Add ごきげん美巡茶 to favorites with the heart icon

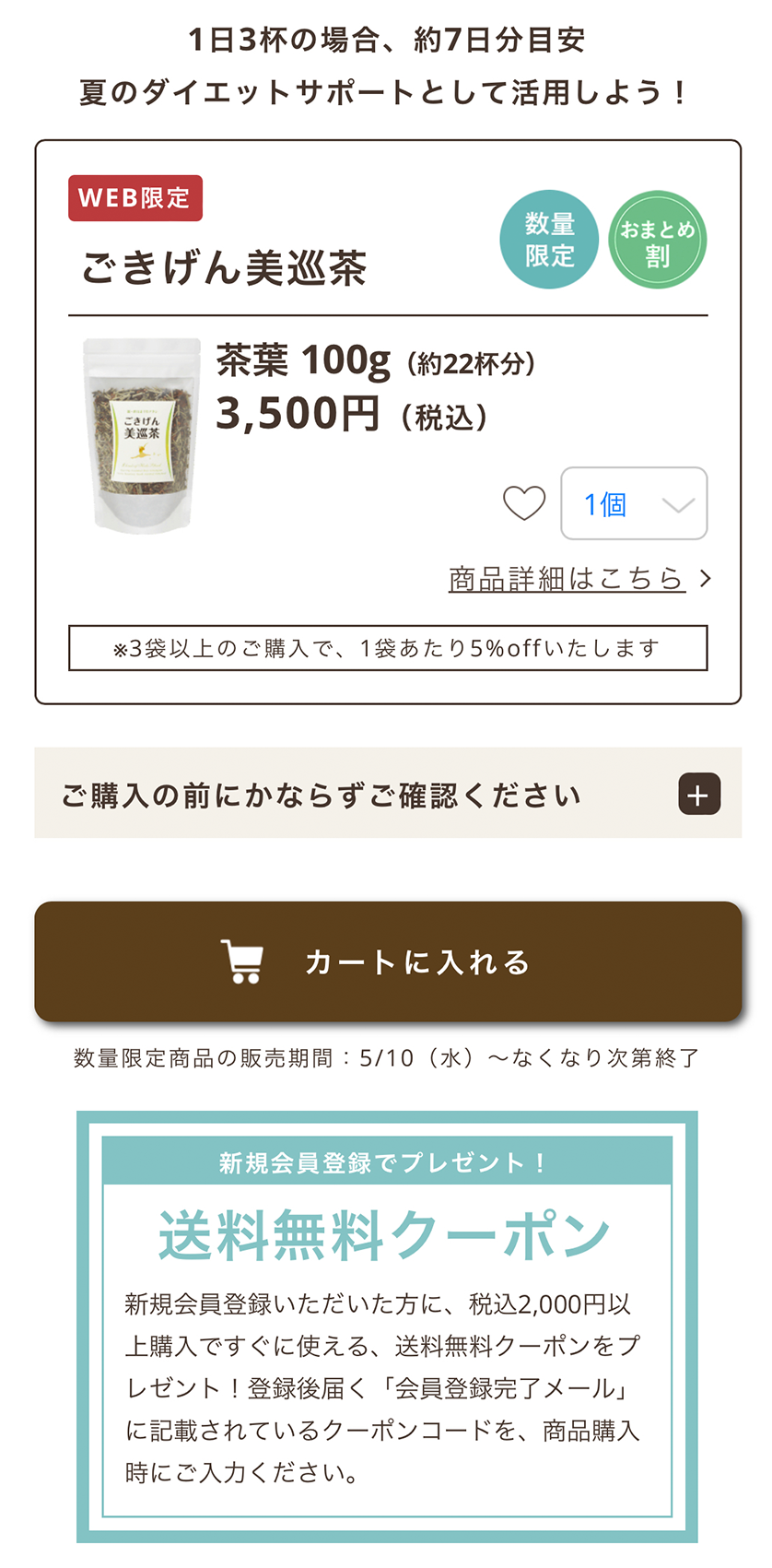pyautogui.click(x=523, y=503)
